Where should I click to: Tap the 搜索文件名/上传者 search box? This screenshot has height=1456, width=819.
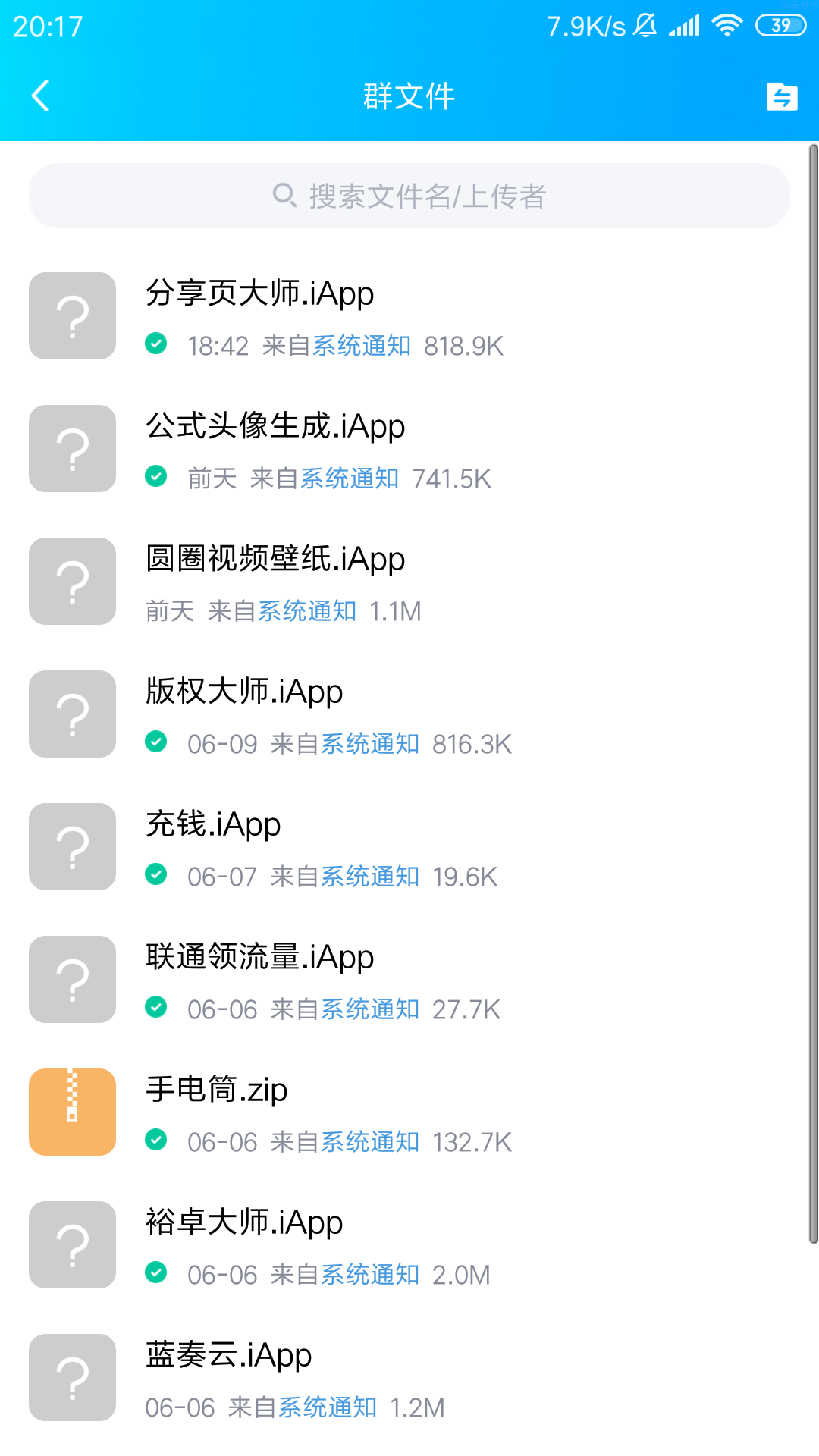click(x=409, y=196)
